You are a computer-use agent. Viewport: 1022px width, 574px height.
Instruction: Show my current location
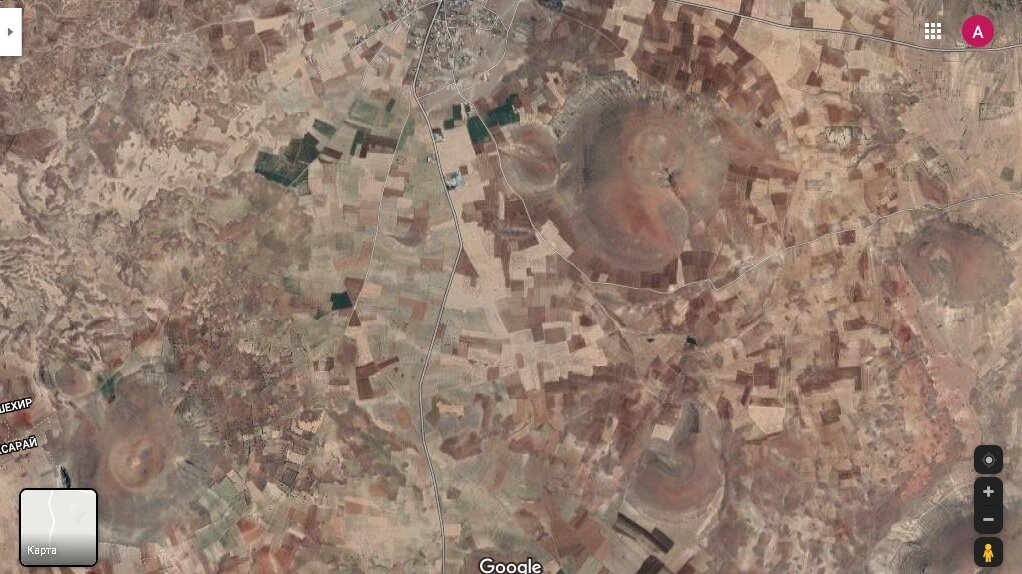pos(988,460)
